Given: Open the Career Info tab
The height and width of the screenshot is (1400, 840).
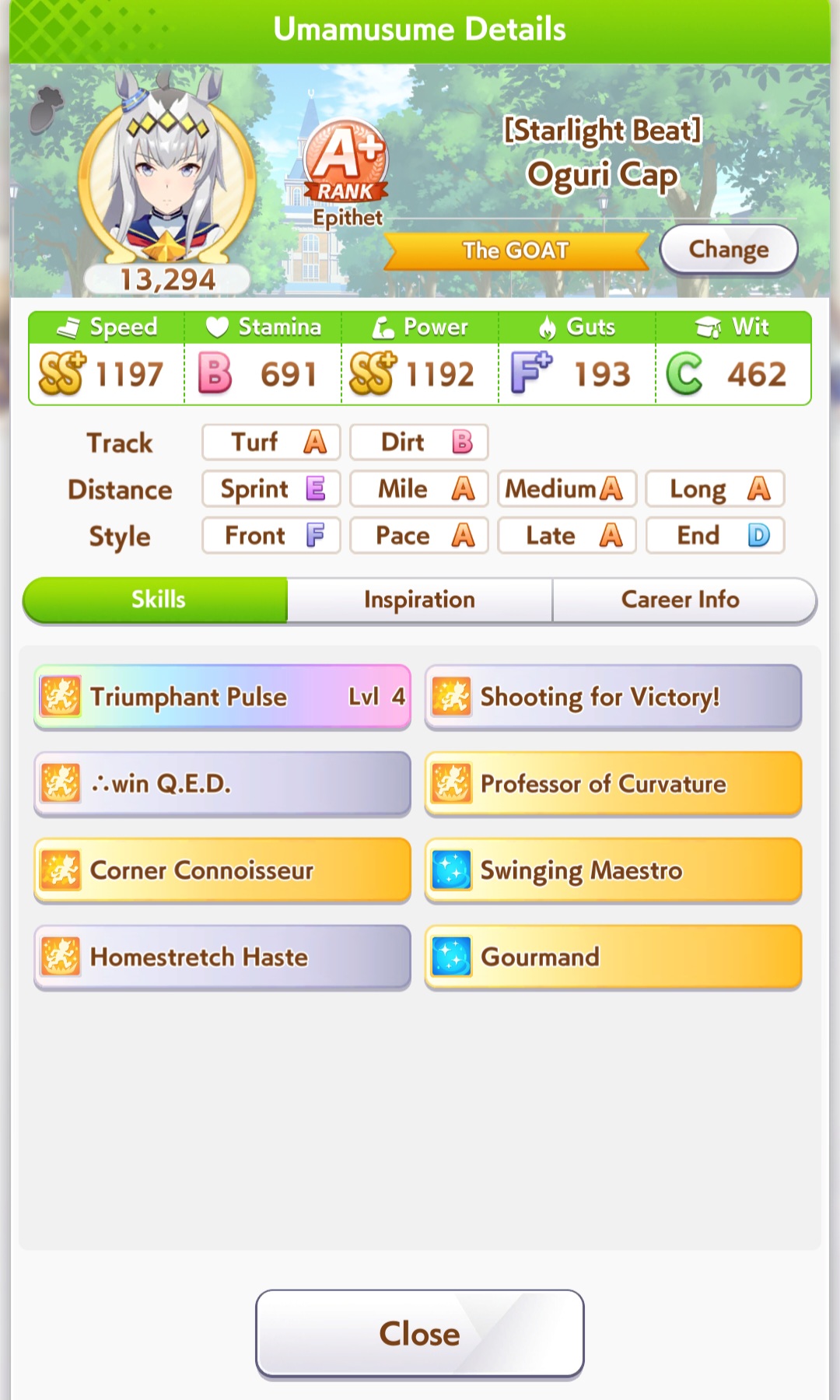Looking at the screenshot, I should coord(681,600).
